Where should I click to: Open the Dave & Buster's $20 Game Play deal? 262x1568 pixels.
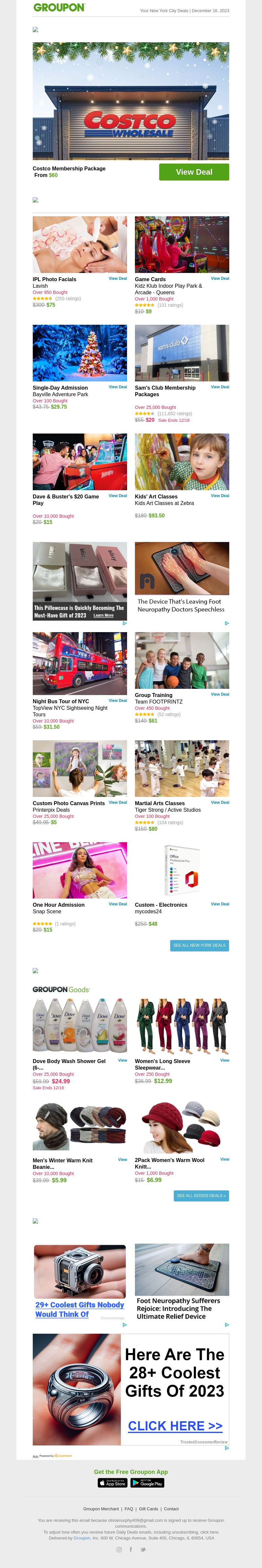coord(117,496)
